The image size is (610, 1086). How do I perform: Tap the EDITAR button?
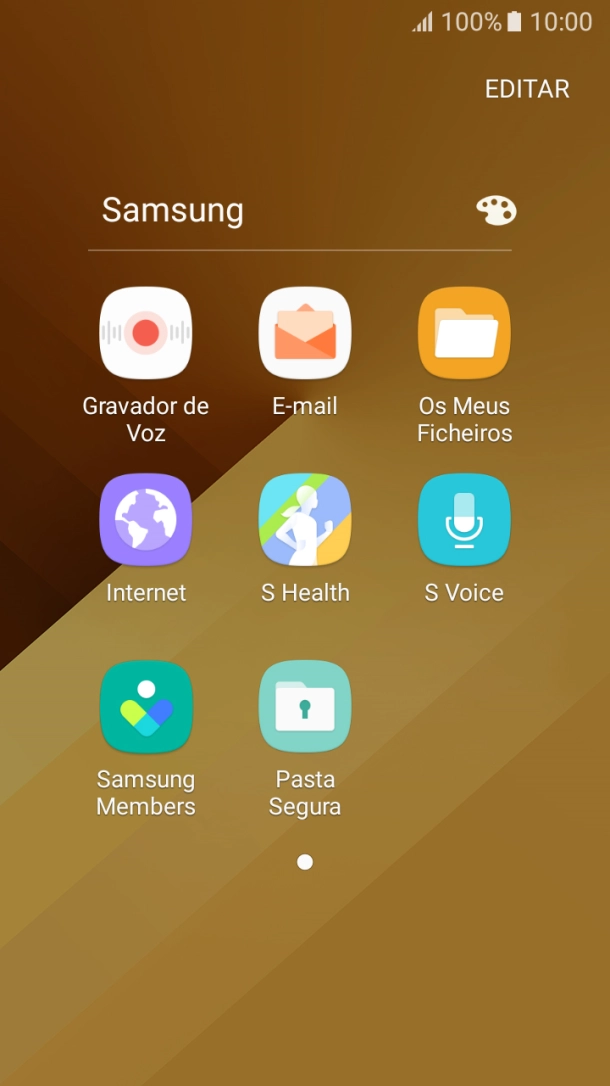tap(527, 89)
